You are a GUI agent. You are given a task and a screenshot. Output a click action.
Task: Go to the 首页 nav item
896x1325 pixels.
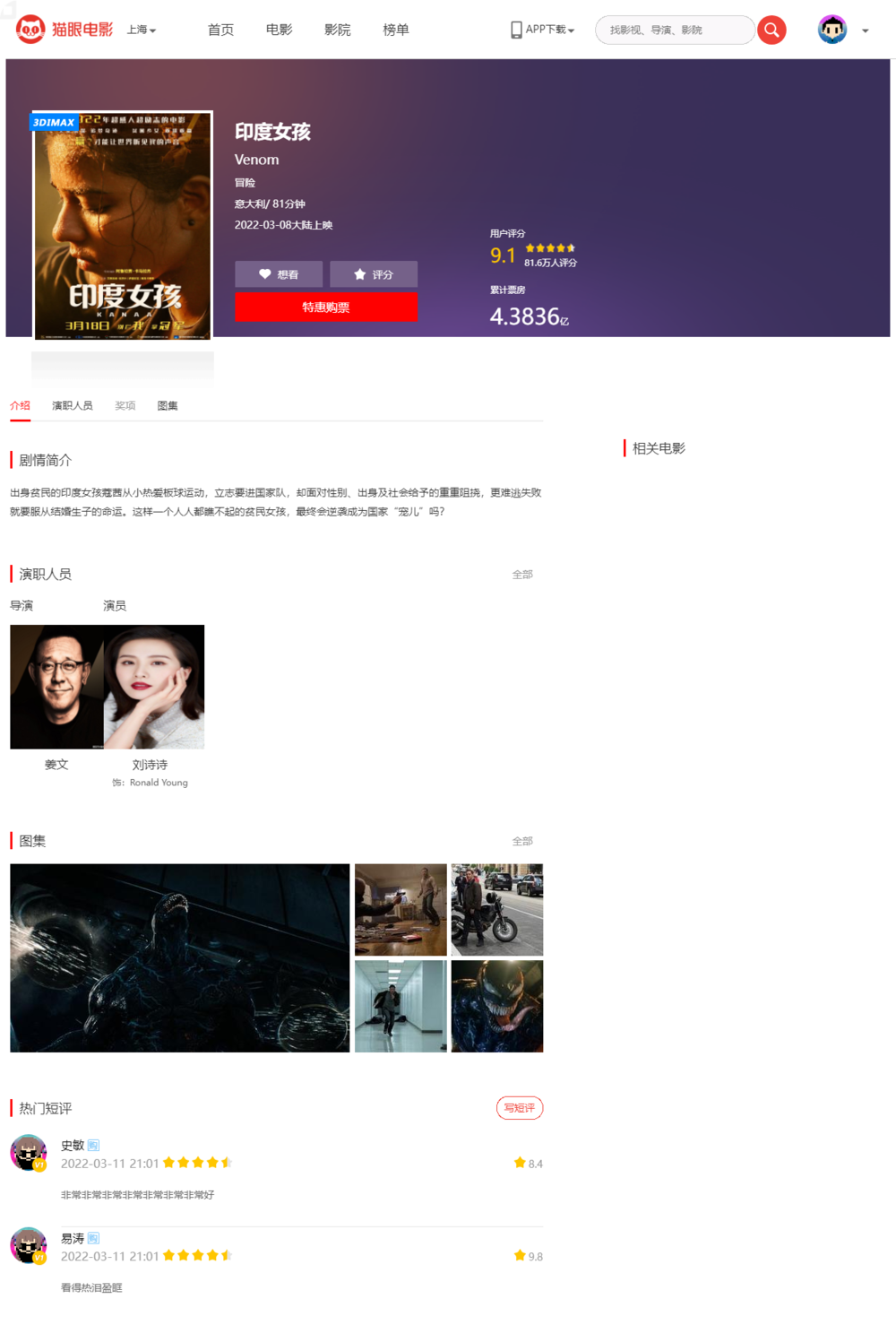[x=220, y=30]
